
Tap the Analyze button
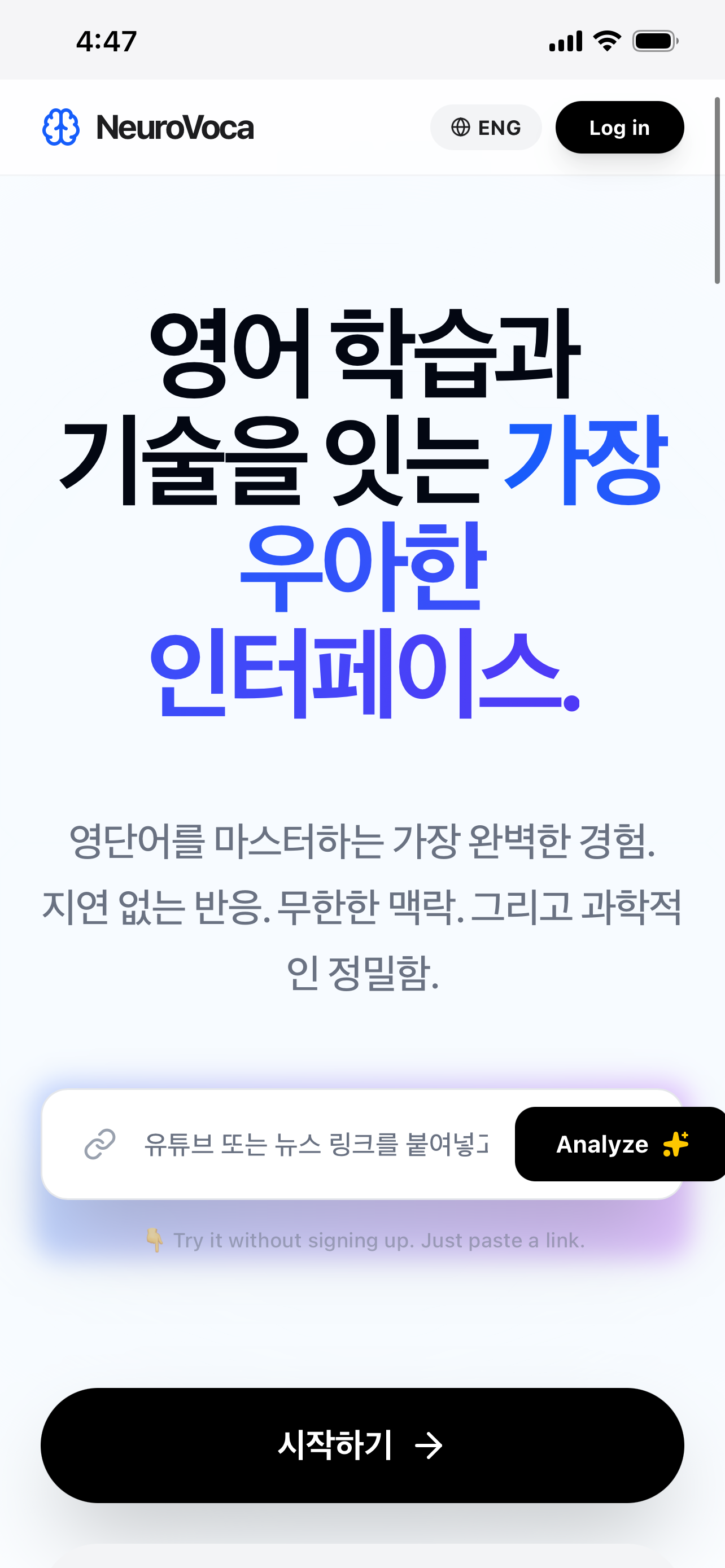click(x=619, y=1144)
